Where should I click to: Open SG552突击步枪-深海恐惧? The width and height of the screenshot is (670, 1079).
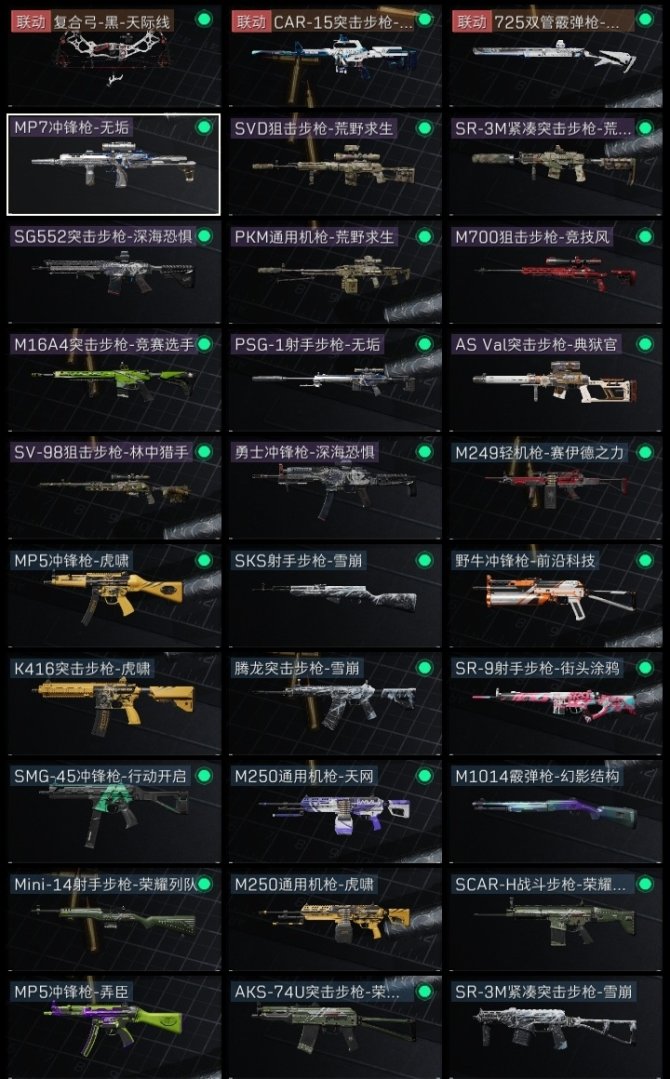coord(113,272)
